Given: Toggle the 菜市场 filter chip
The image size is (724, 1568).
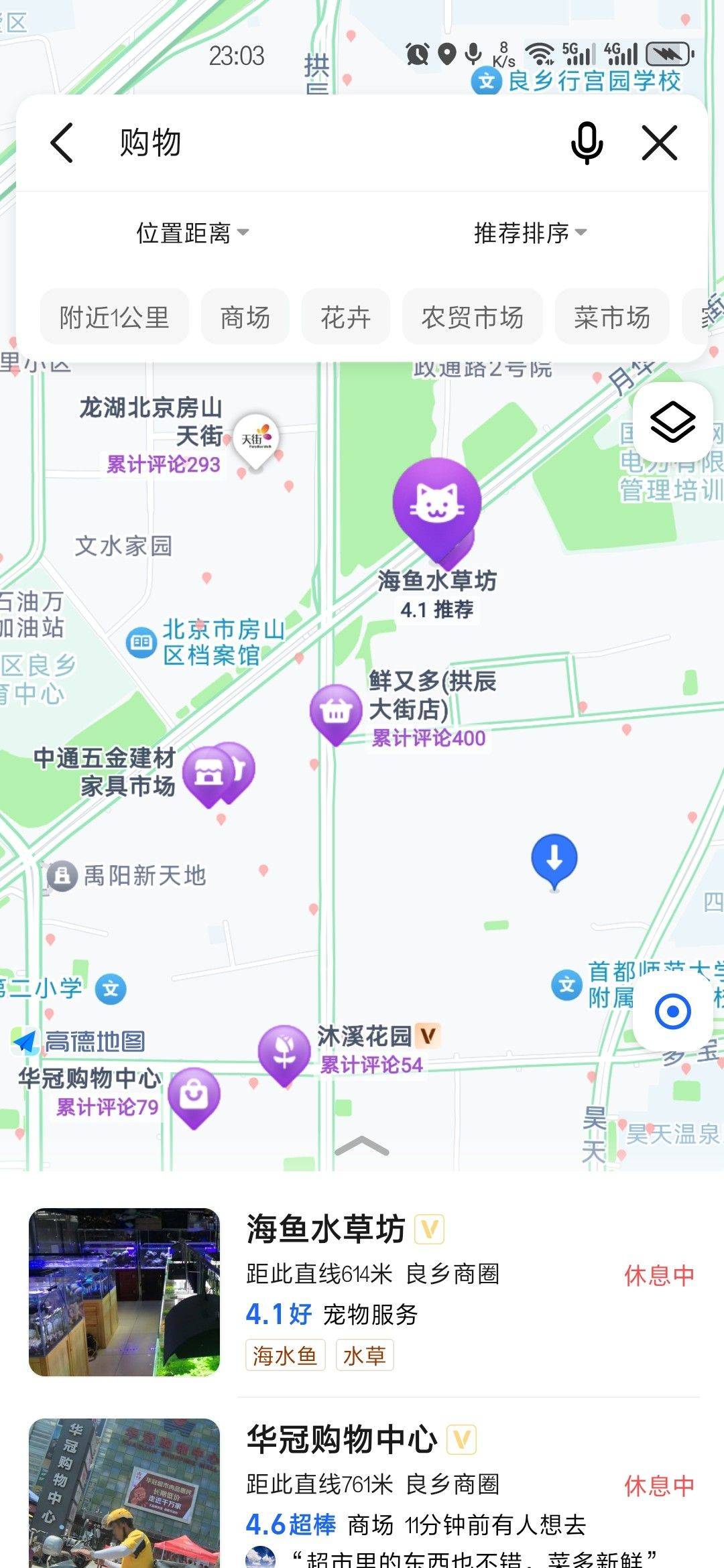Looking at the screenshot, I should click(x=611, y=317).
